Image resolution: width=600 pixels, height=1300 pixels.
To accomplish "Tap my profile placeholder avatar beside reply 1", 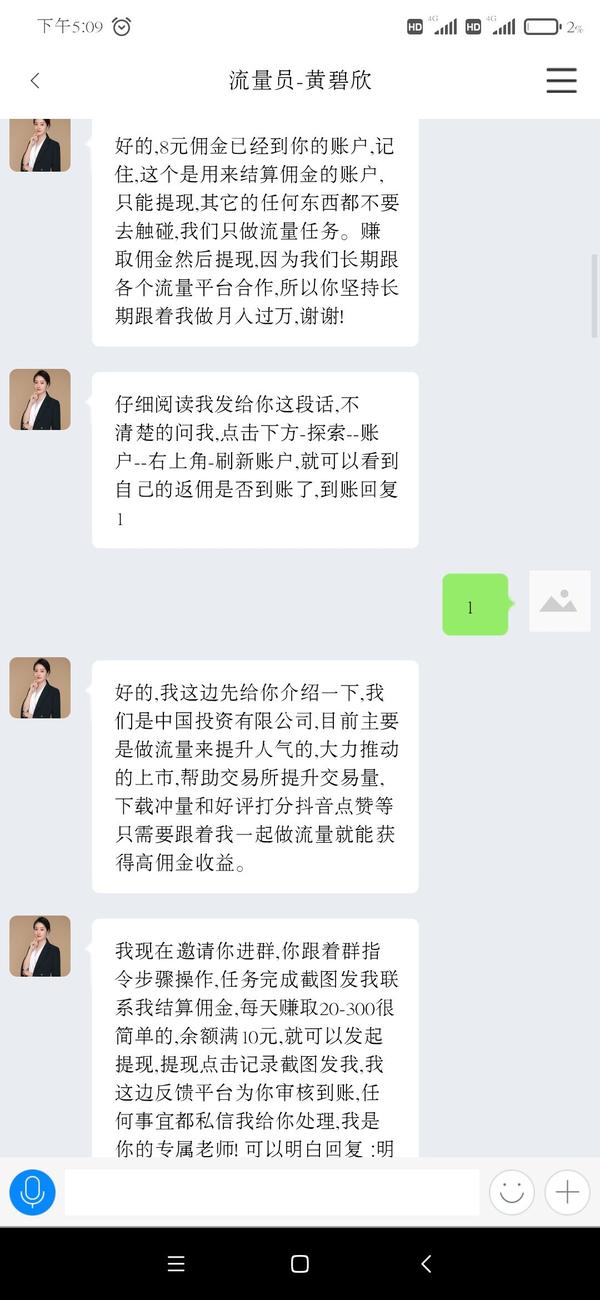I will pos(559,602).
